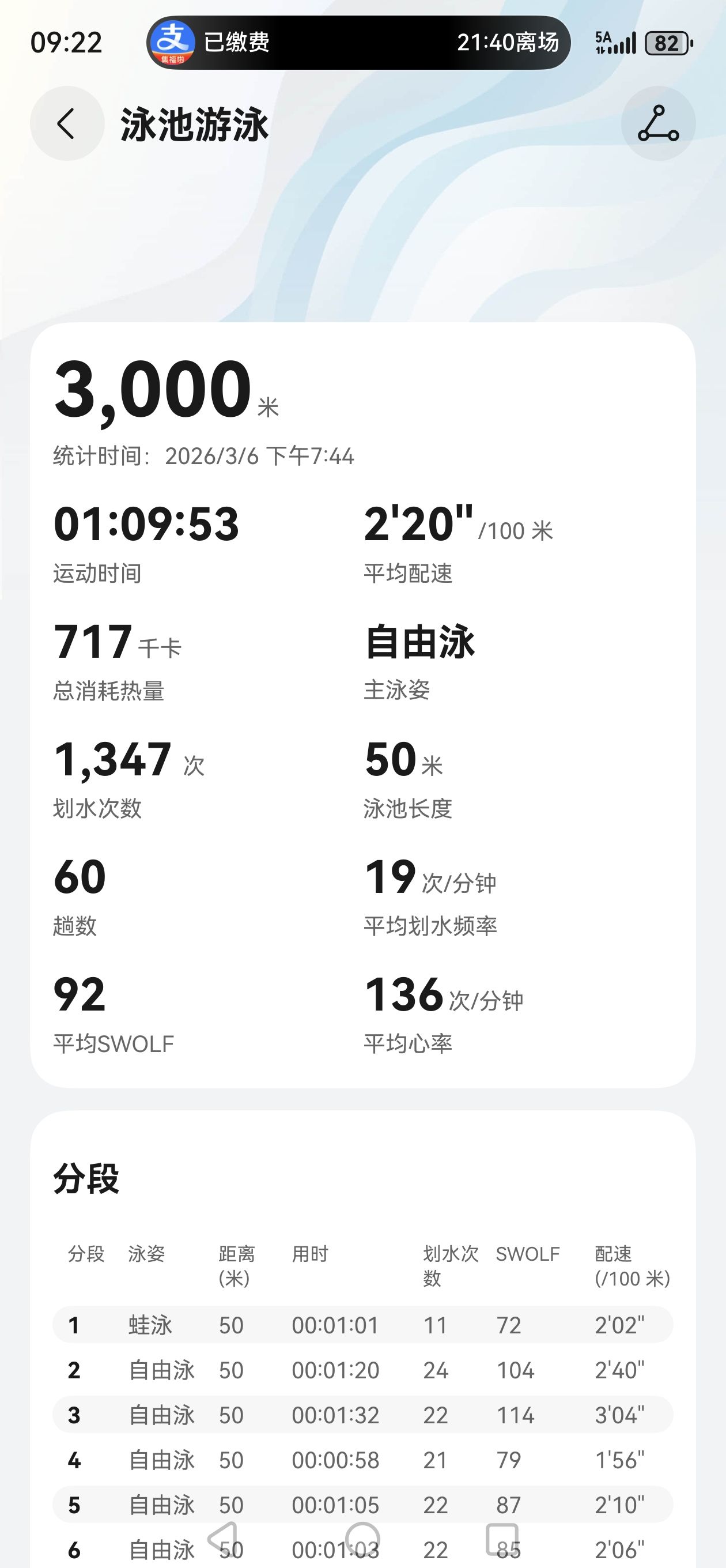The image size is (726, 1568).
Task: Go back from the 泳池游泳 page
Action: tap(67, 123)
